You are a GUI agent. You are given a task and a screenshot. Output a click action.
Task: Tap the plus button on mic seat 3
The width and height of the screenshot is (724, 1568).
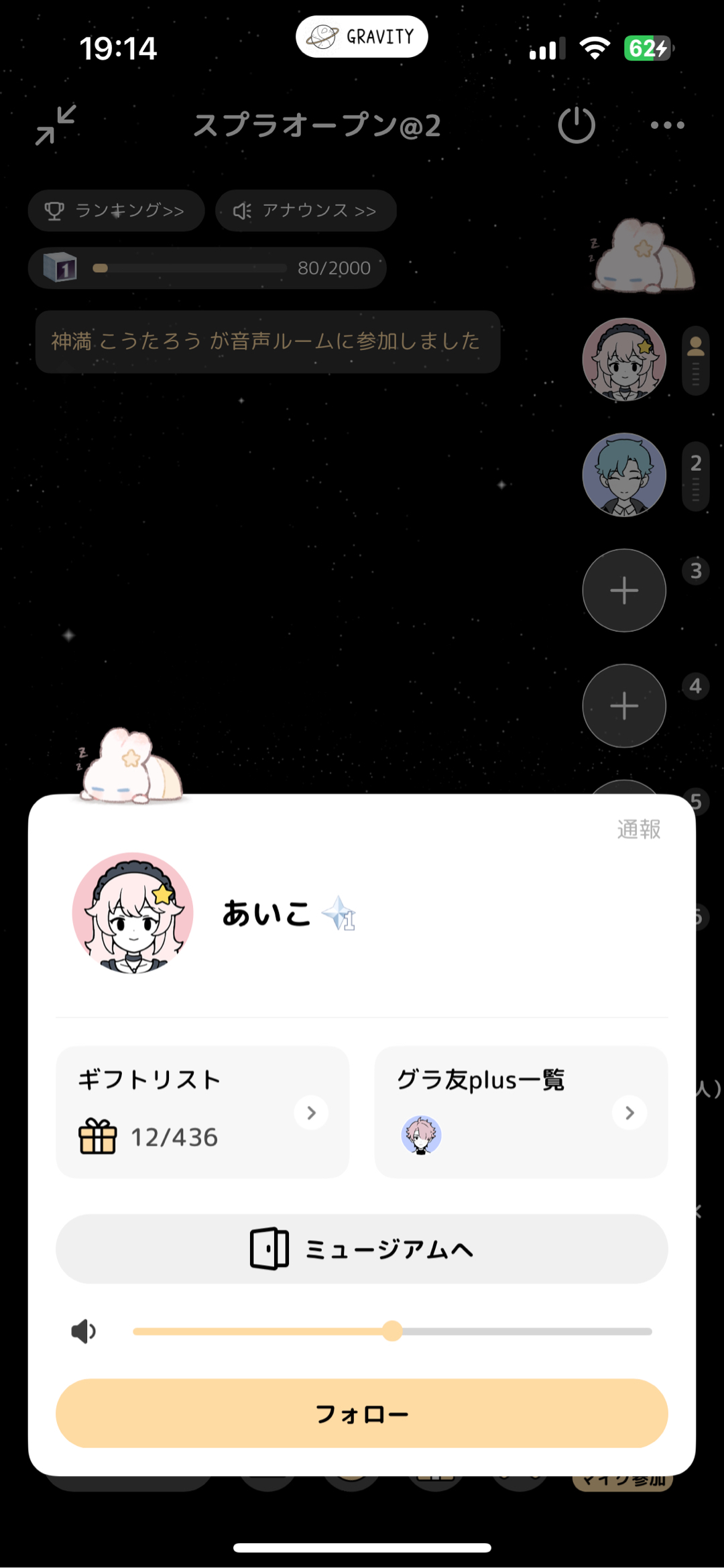point(623,591)
